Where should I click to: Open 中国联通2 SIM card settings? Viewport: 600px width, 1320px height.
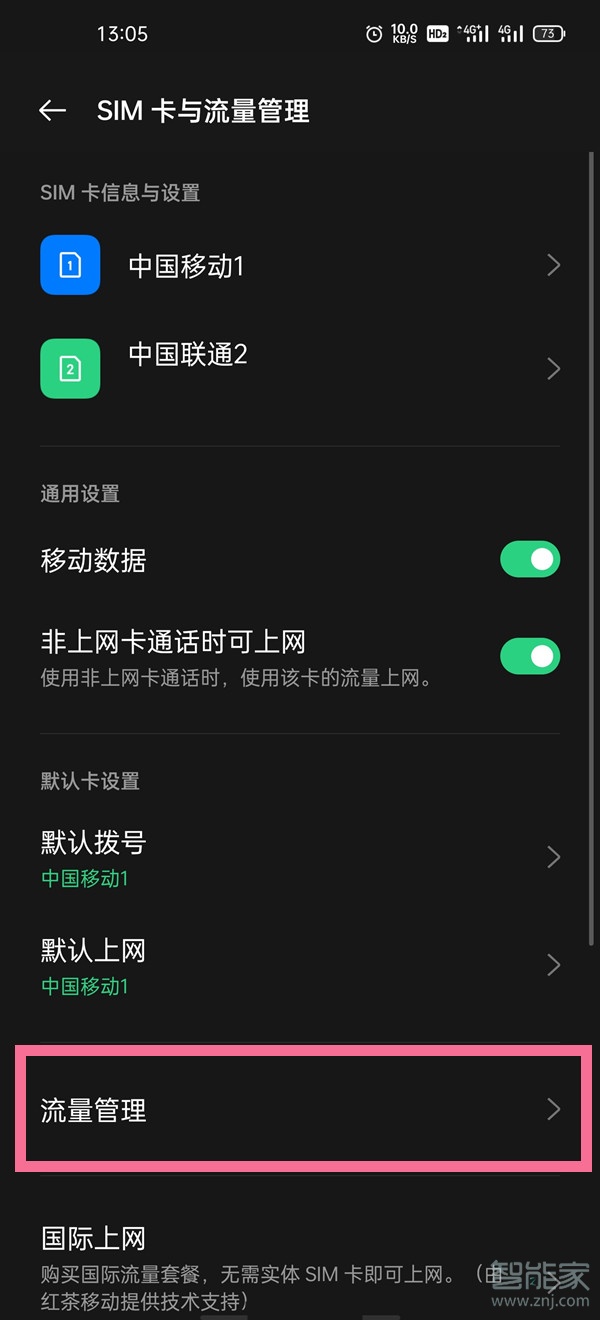click(x=300, y=369)
